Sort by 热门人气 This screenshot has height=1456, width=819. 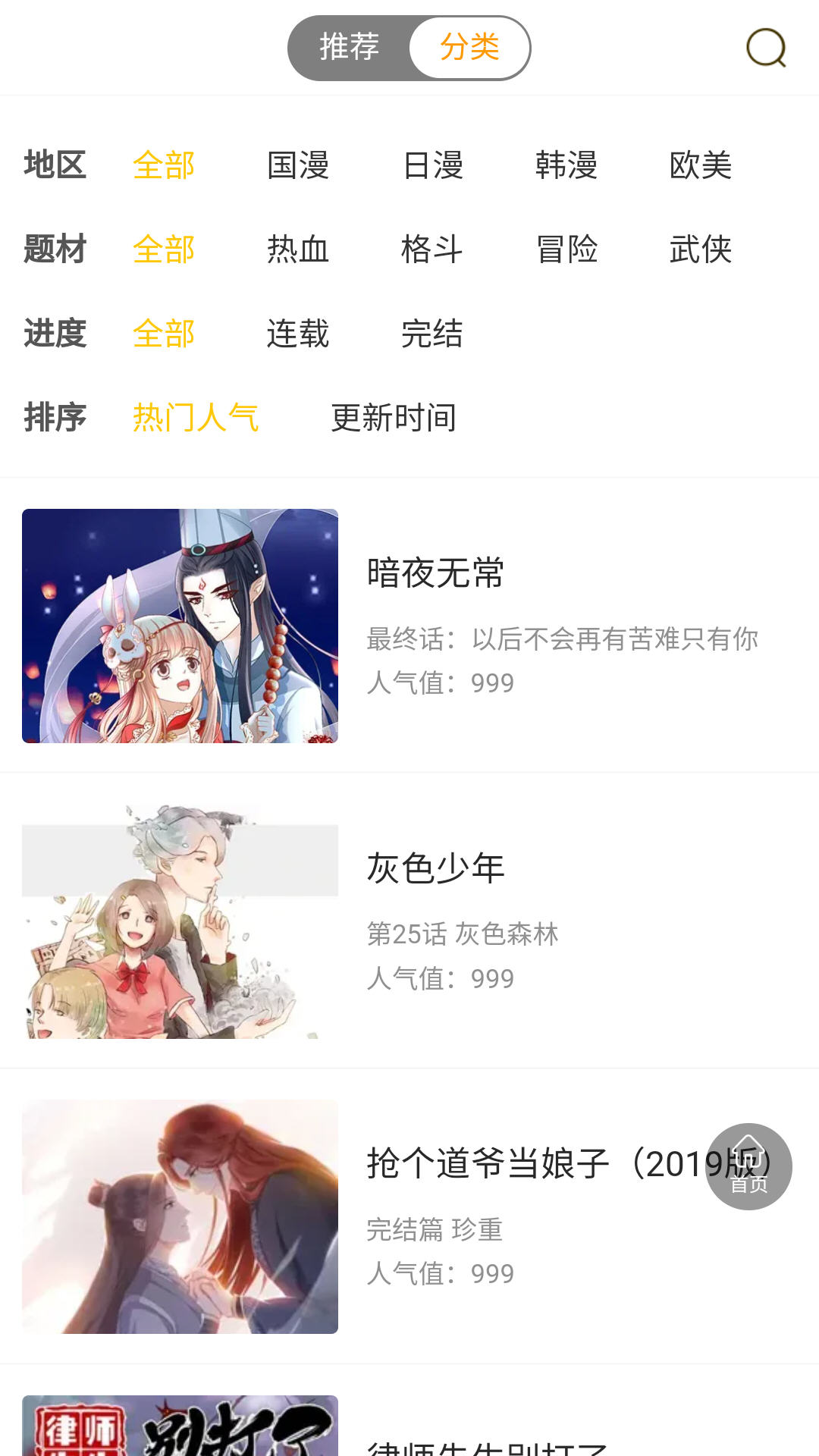196,418
